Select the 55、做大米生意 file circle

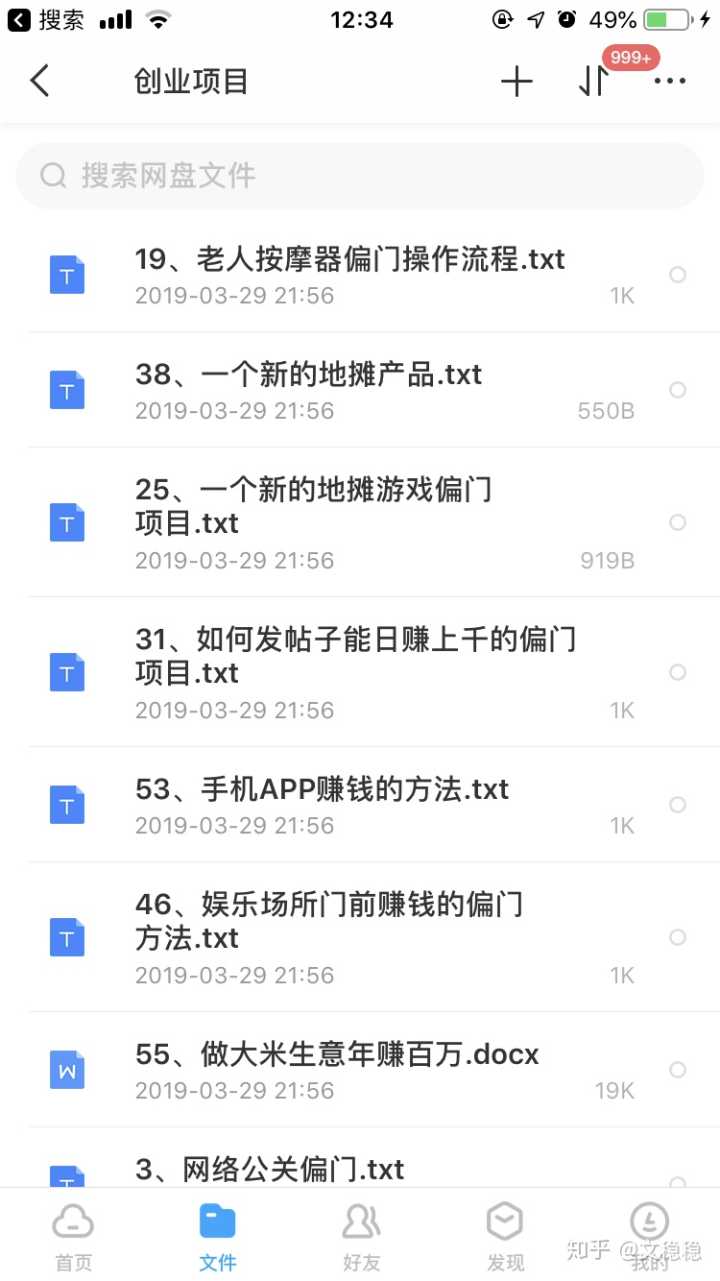point(678,1069)
